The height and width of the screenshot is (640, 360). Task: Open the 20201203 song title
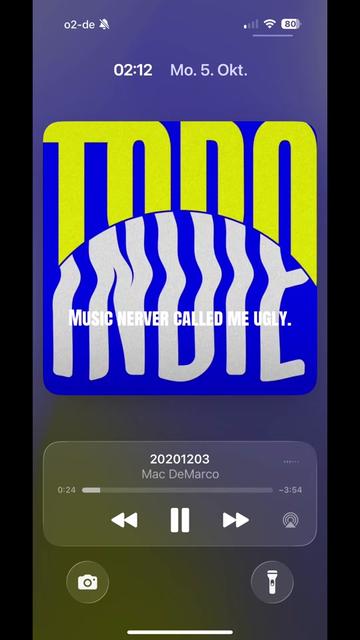tap(180, 459)
